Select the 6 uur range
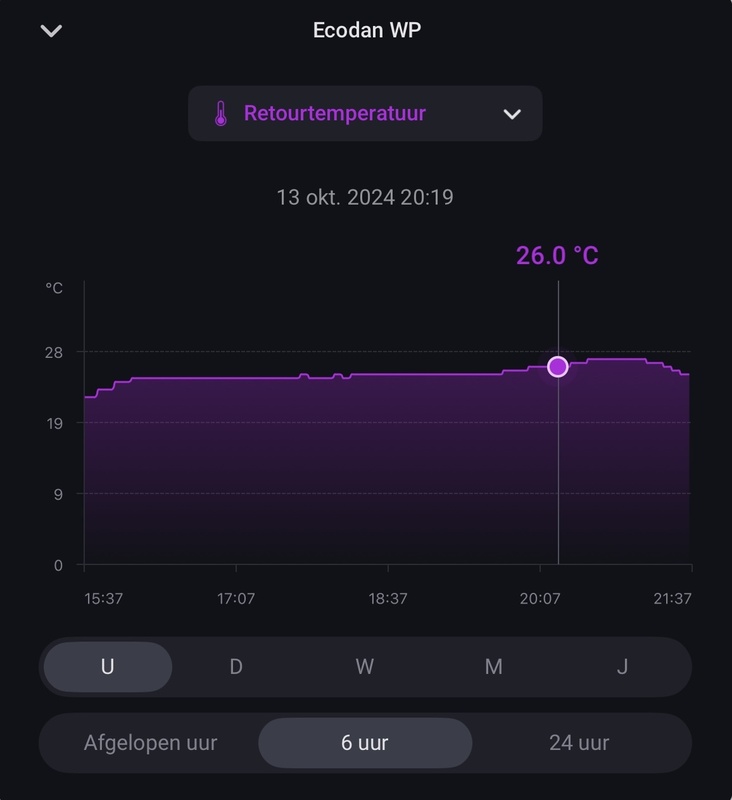This screenshot has width=732, height=800. click(365, 743)
